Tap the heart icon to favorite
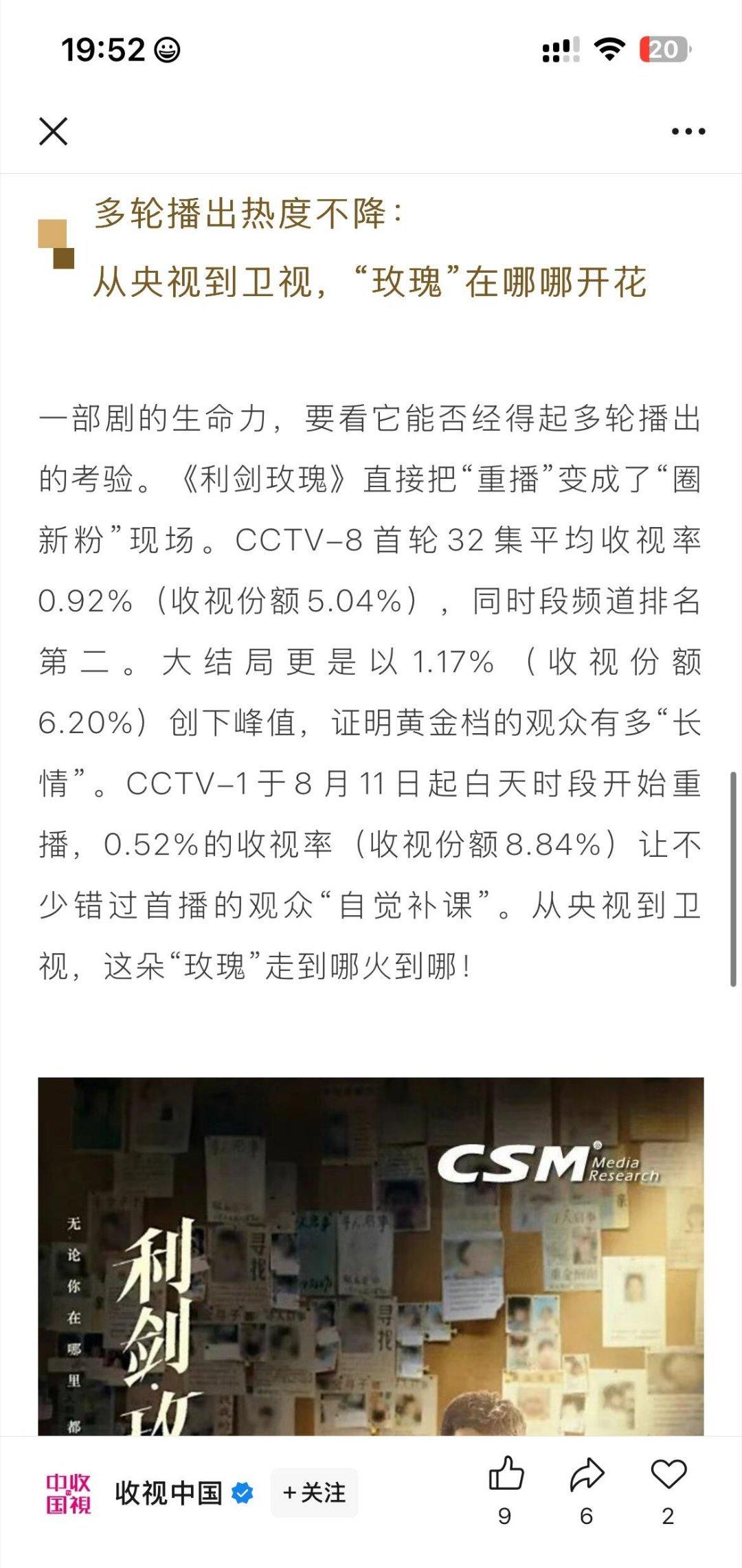The image size is (742, 1568). [668, 1473]
